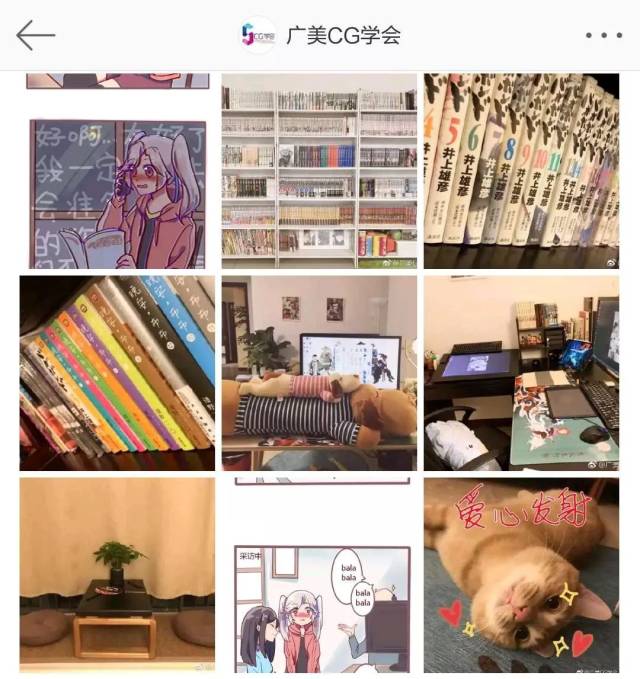View the orange cat photo
The width and height of the screenshot is (640, 679).
[x=521, y=574]
